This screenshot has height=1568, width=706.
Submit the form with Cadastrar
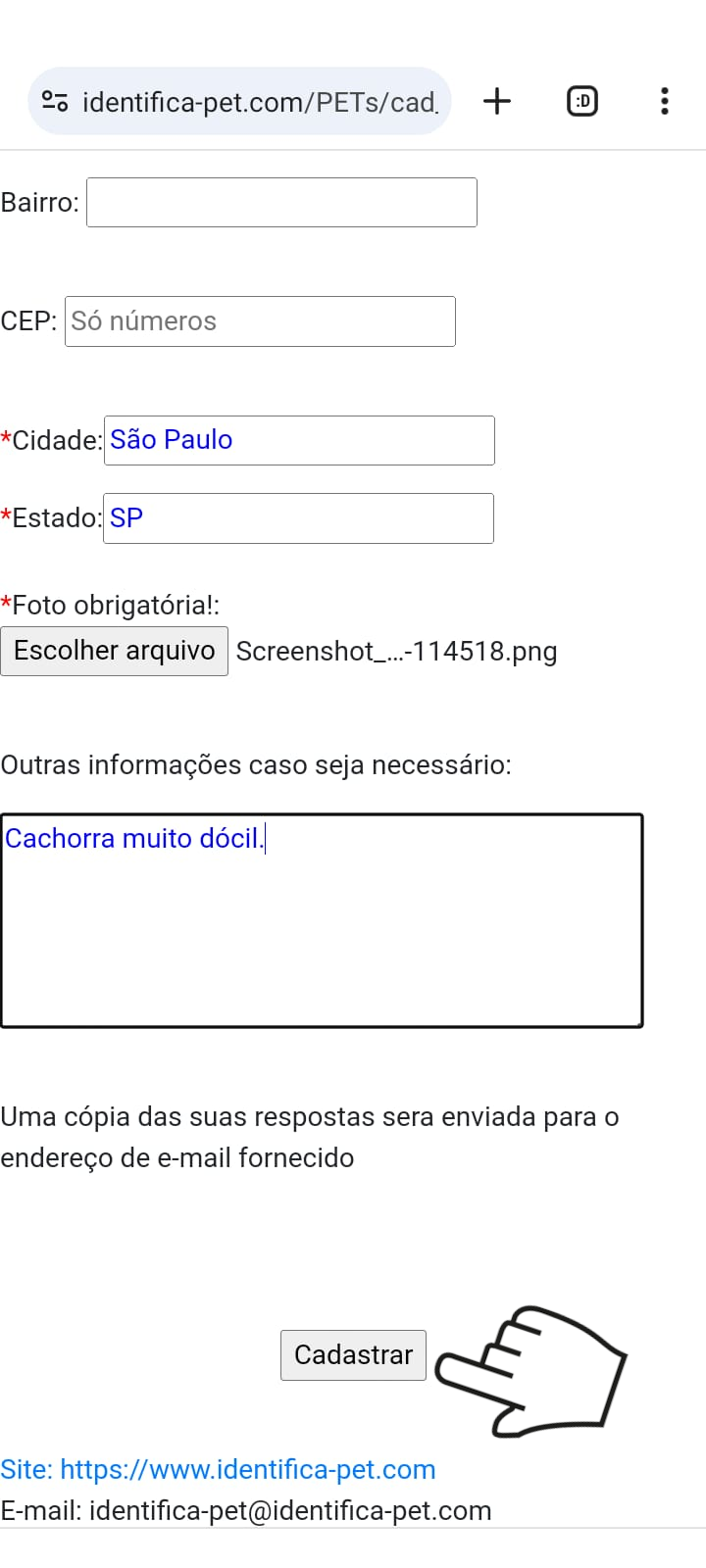pyautogui.click(x=353, y=1355)
